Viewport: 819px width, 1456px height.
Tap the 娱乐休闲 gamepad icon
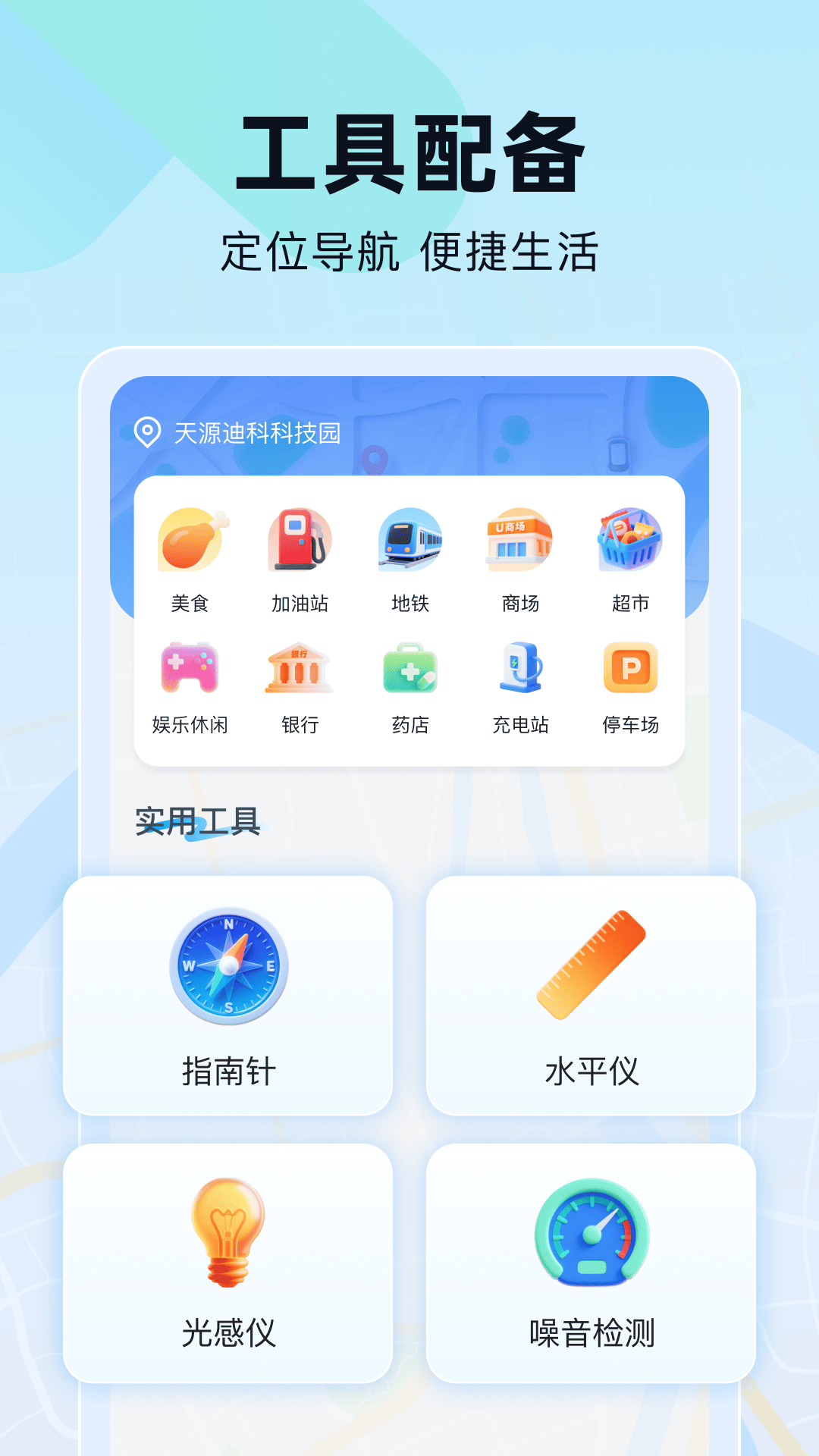point(191,667)
